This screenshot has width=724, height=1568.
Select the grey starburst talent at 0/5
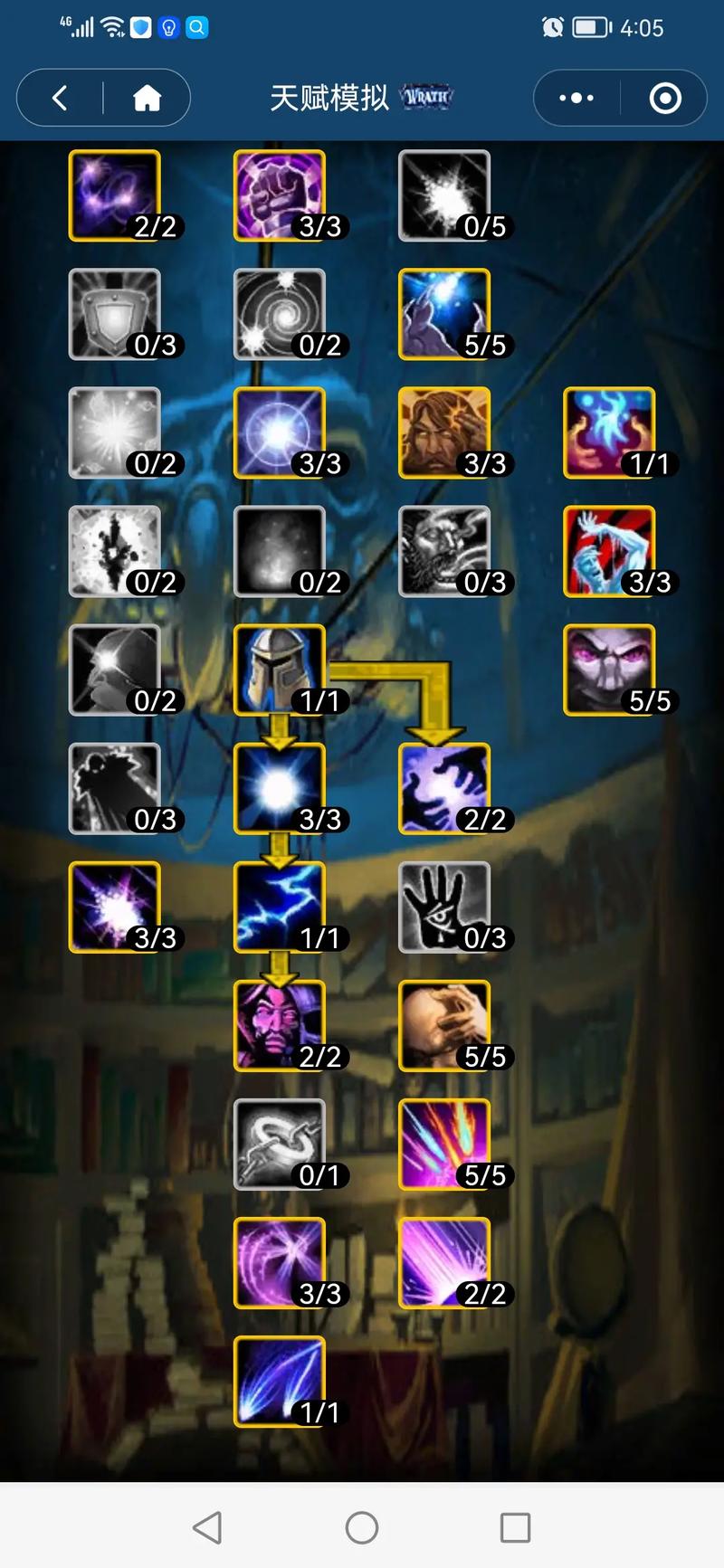click(444, 195)
